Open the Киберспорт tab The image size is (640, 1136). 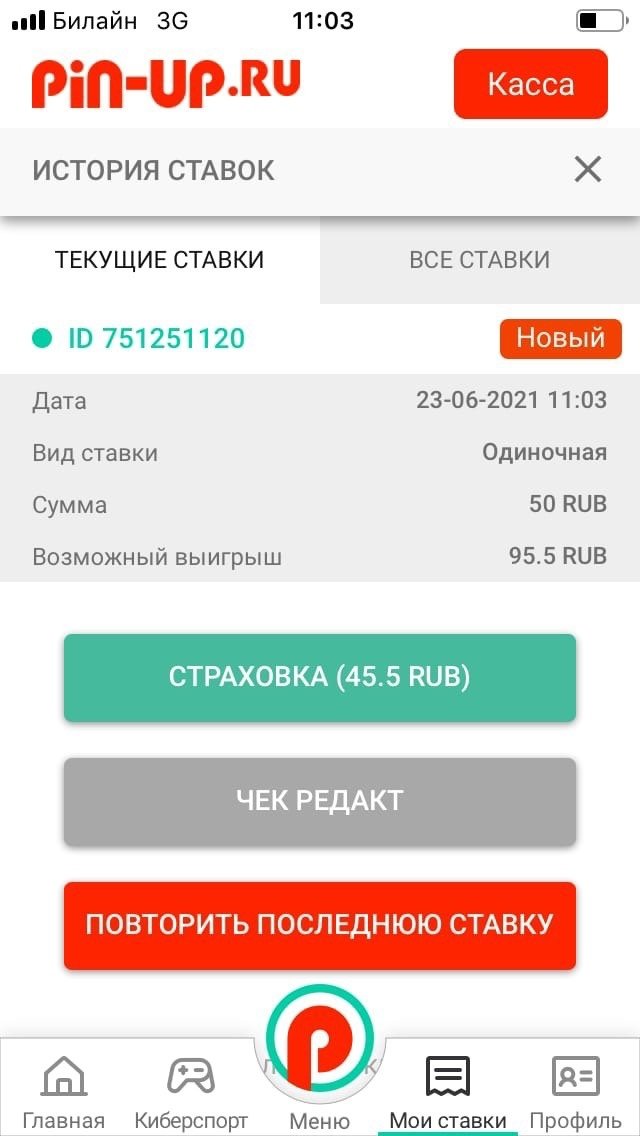(x=191, y=1090)
